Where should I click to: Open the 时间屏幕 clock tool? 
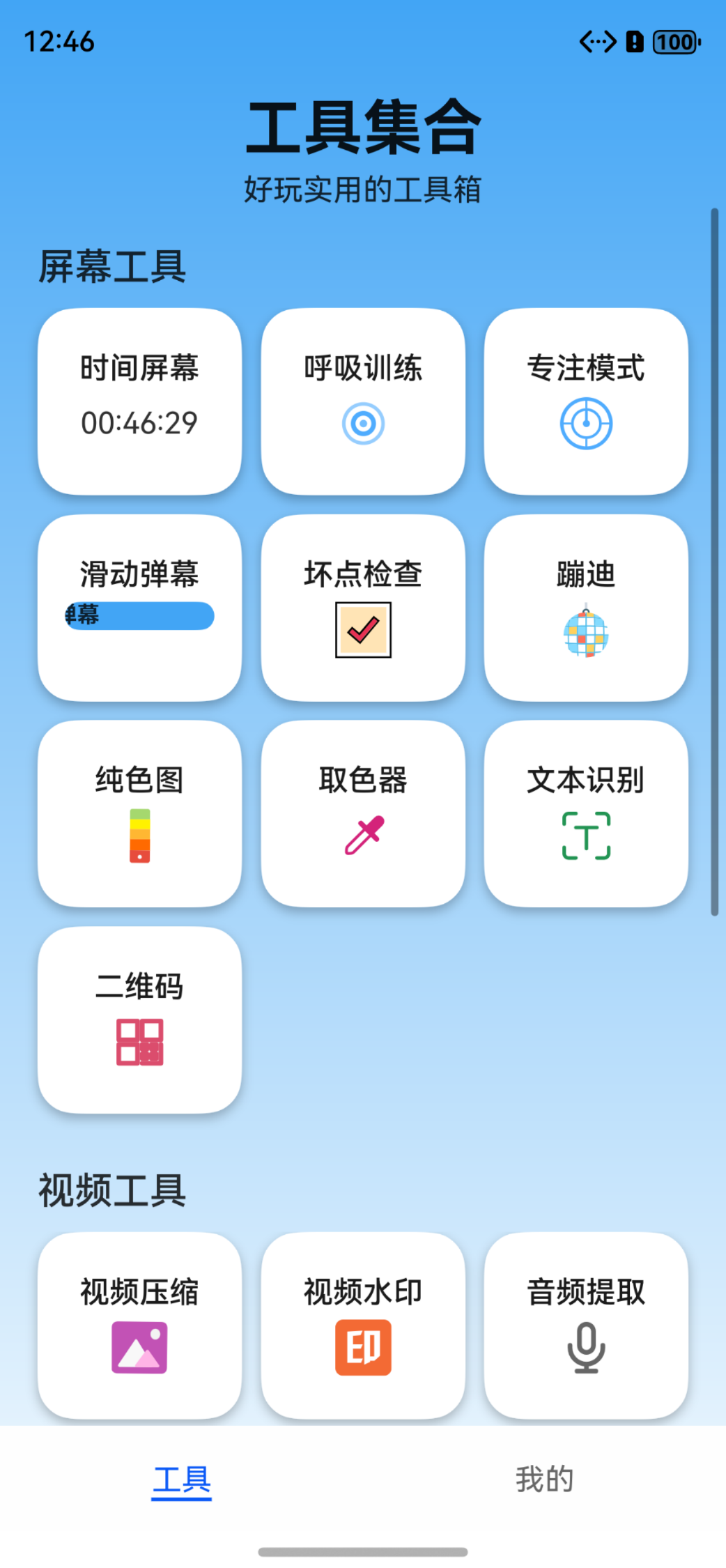(140, 401)
